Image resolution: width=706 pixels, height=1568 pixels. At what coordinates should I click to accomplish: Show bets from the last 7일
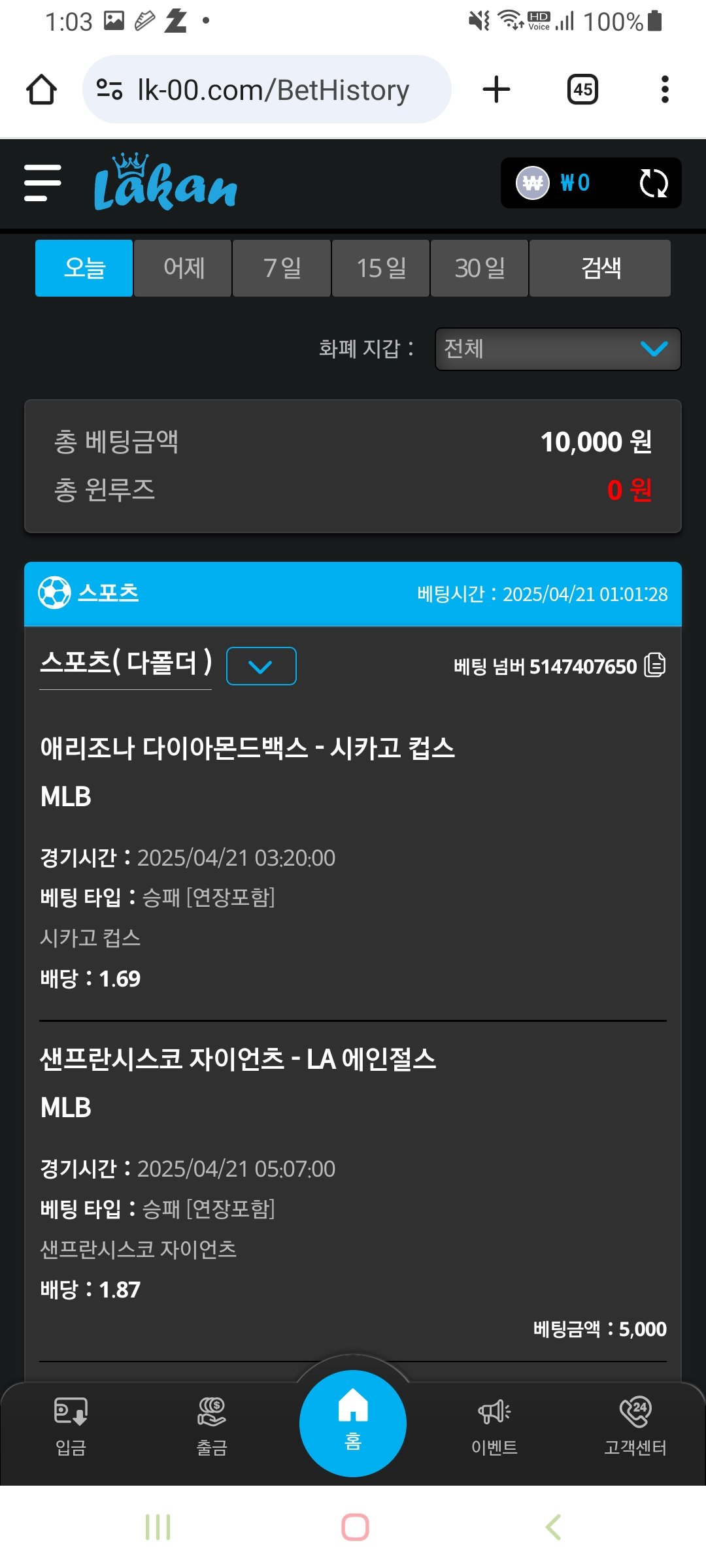282,268
